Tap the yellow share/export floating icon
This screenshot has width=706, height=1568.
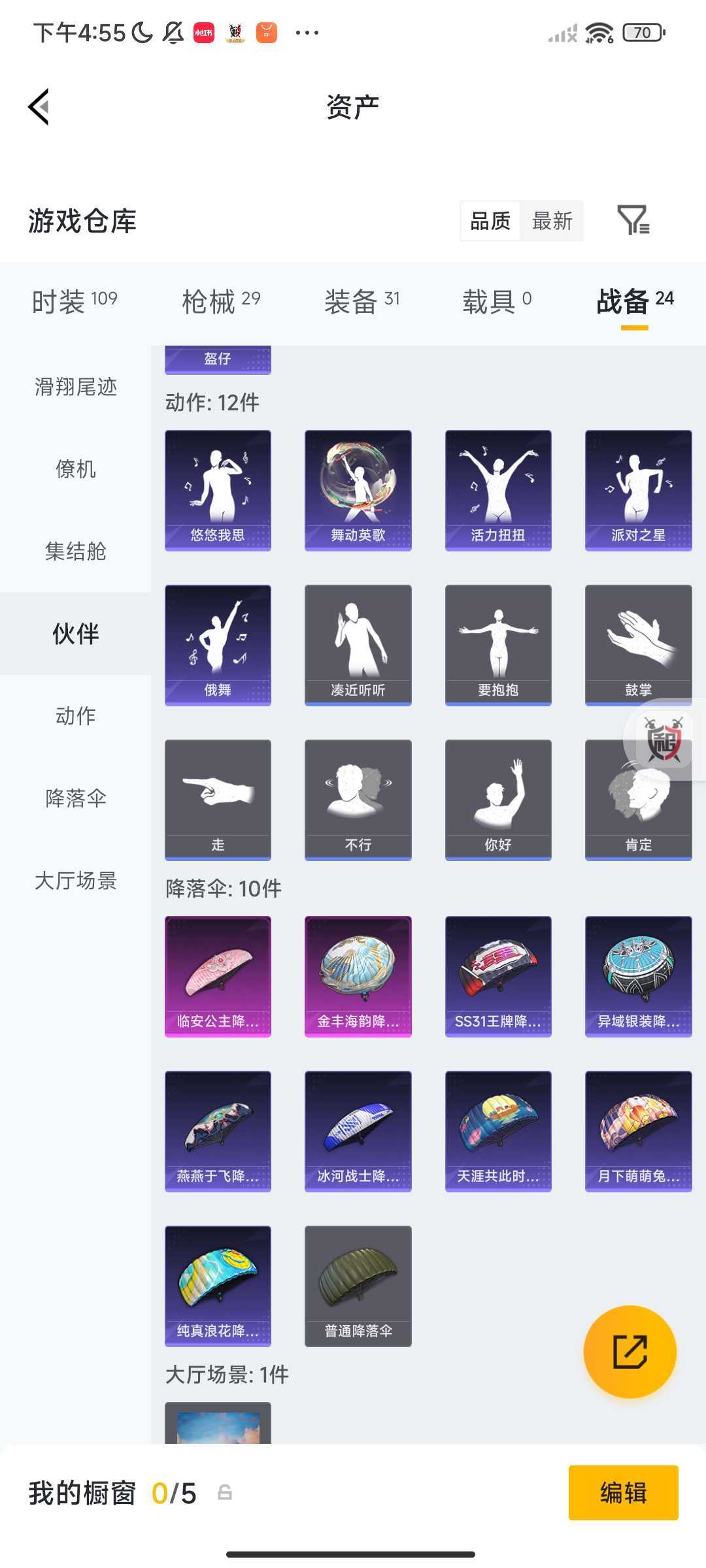point(630,1352)
